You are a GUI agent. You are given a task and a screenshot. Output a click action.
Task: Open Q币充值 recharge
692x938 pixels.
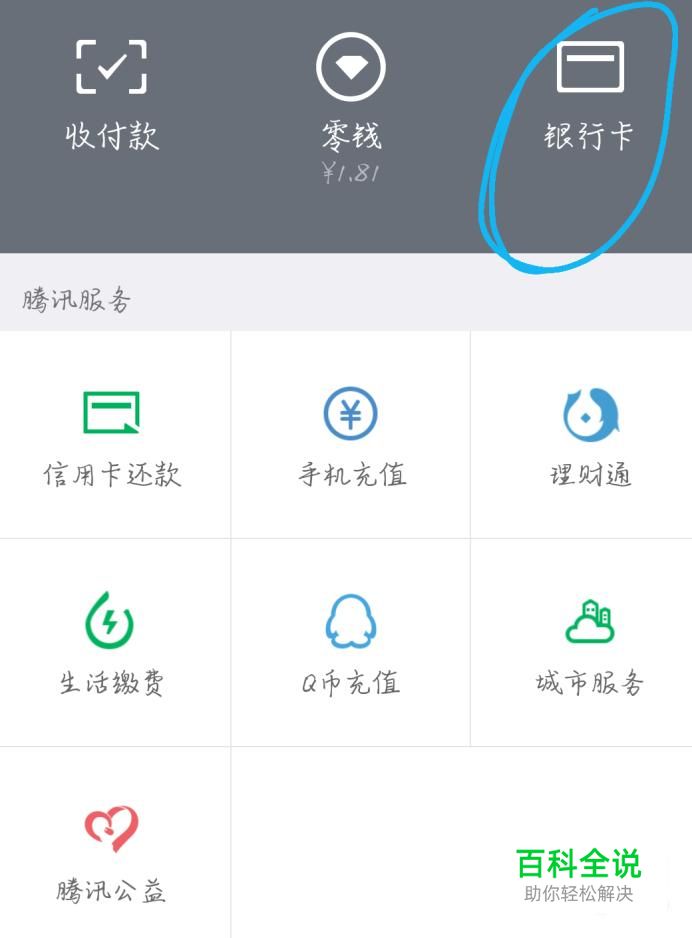(351, 644)
